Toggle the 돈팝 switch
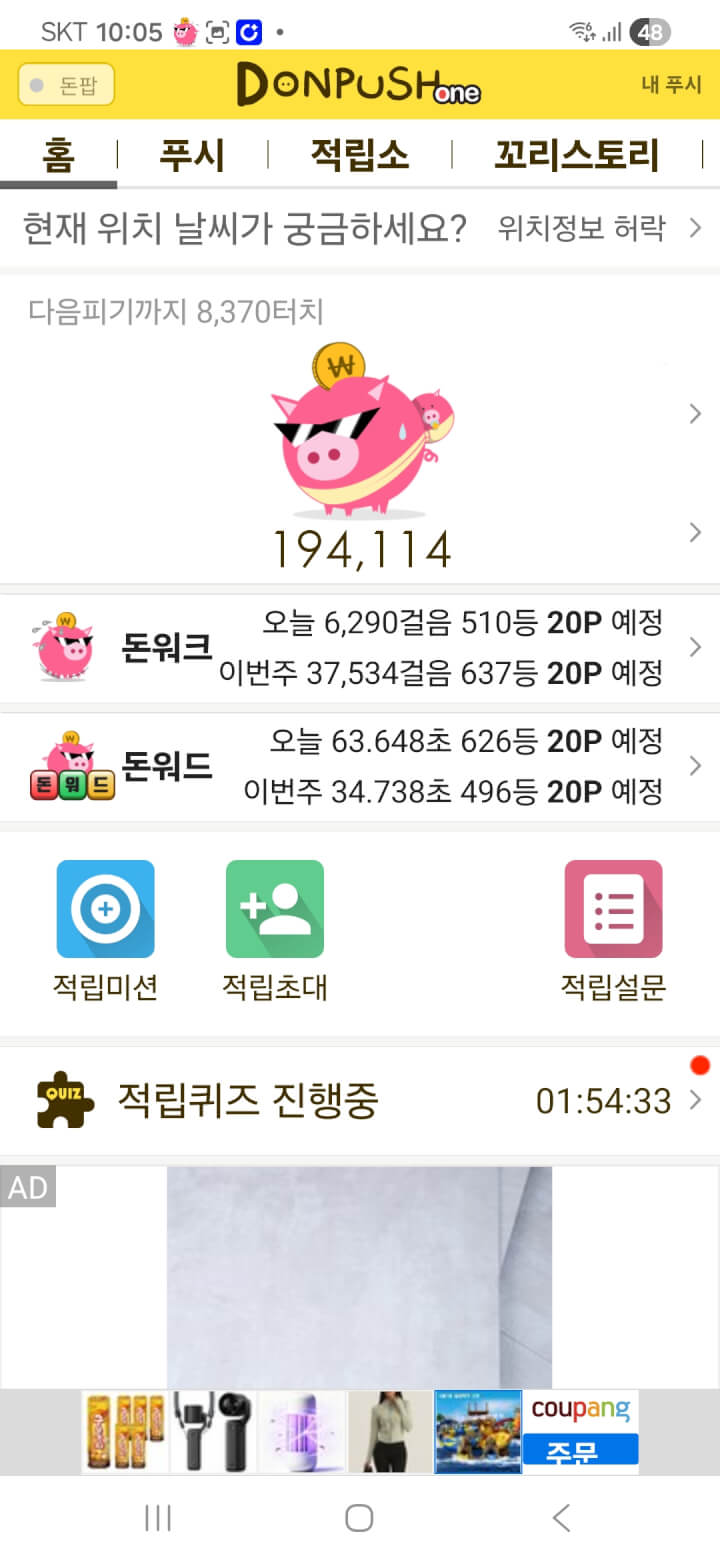The height and width of the screenshot is (1560, 720). (66, 85)
